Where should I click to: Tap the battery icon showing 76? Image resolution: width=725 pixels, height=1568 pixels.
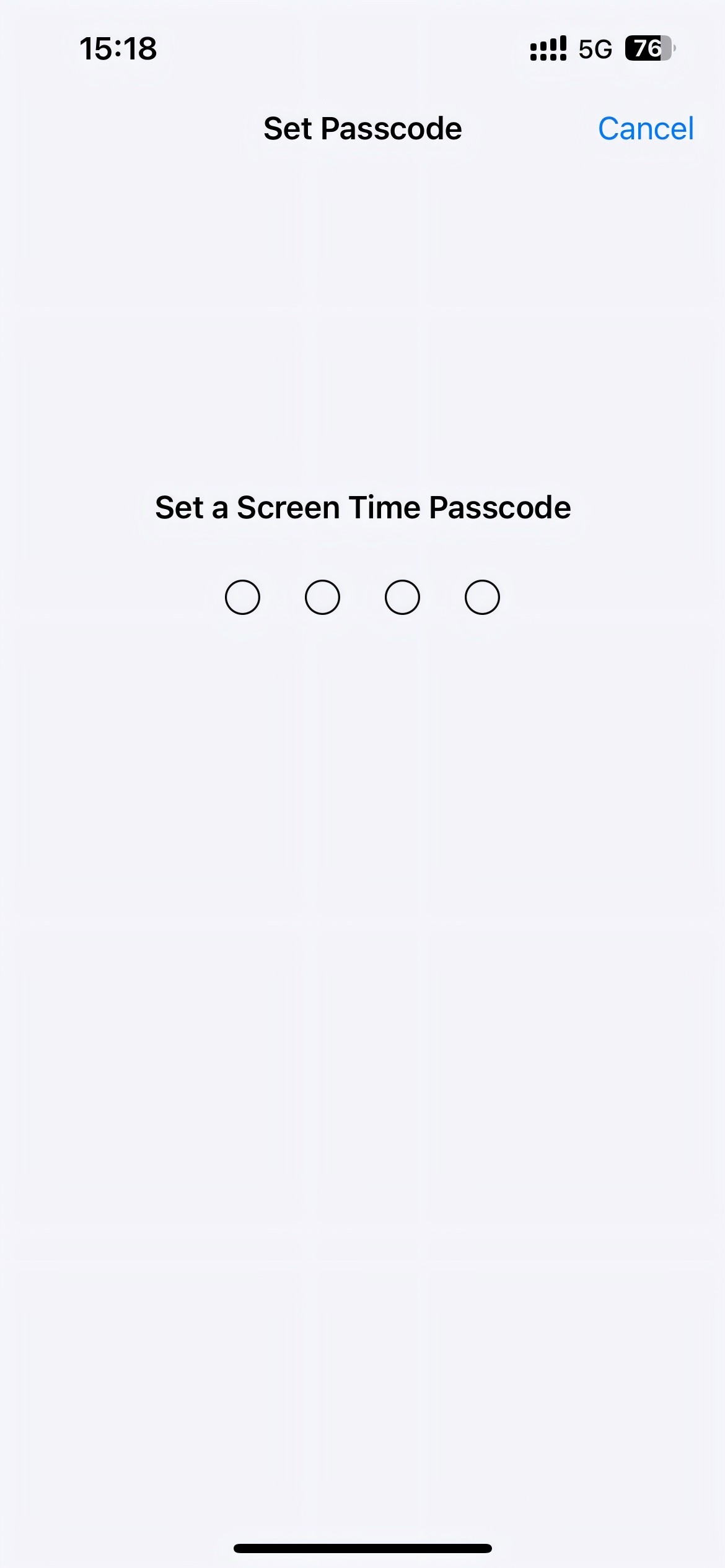coord(648,48)
